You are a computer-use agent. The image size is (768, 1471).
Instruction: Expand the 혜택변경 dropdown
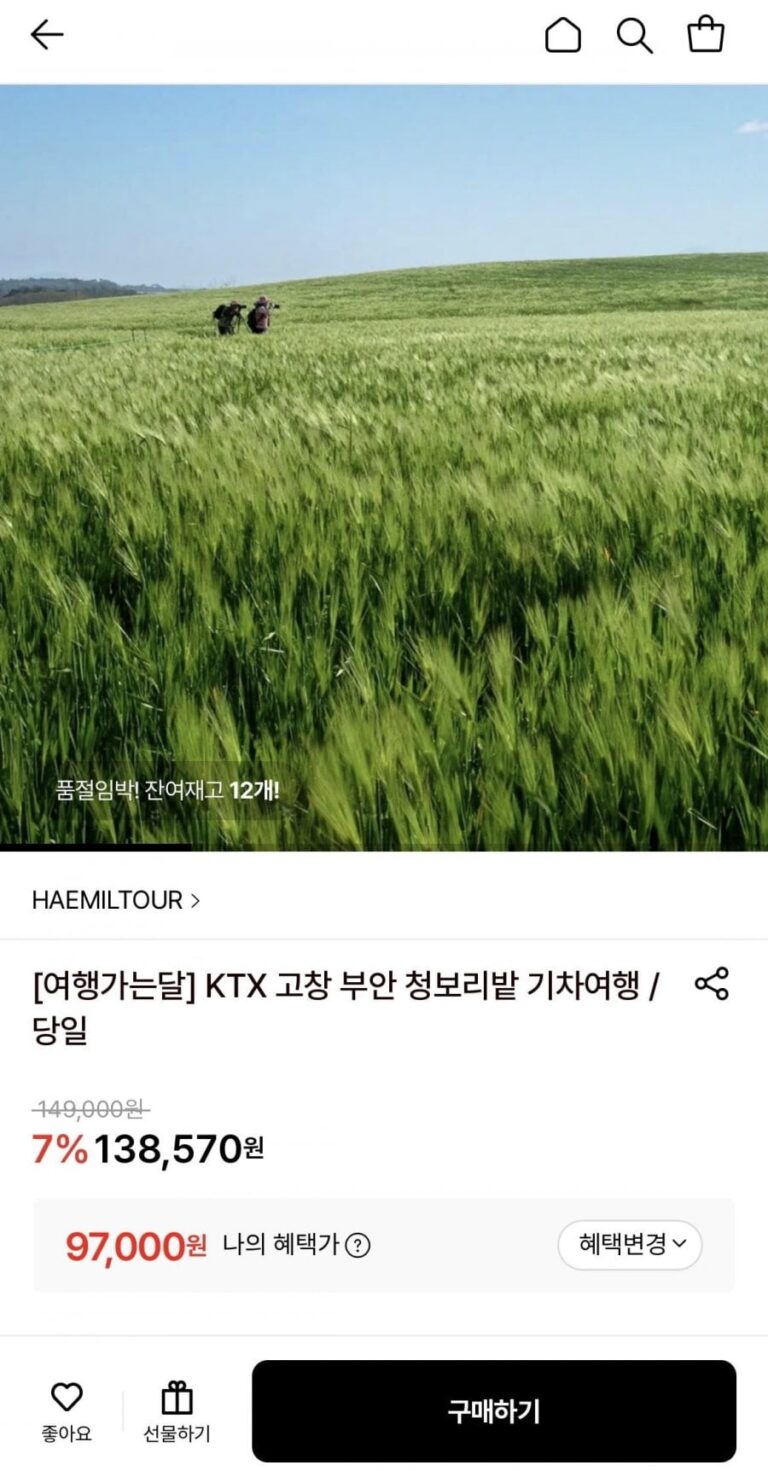(x=630, y=1245)
